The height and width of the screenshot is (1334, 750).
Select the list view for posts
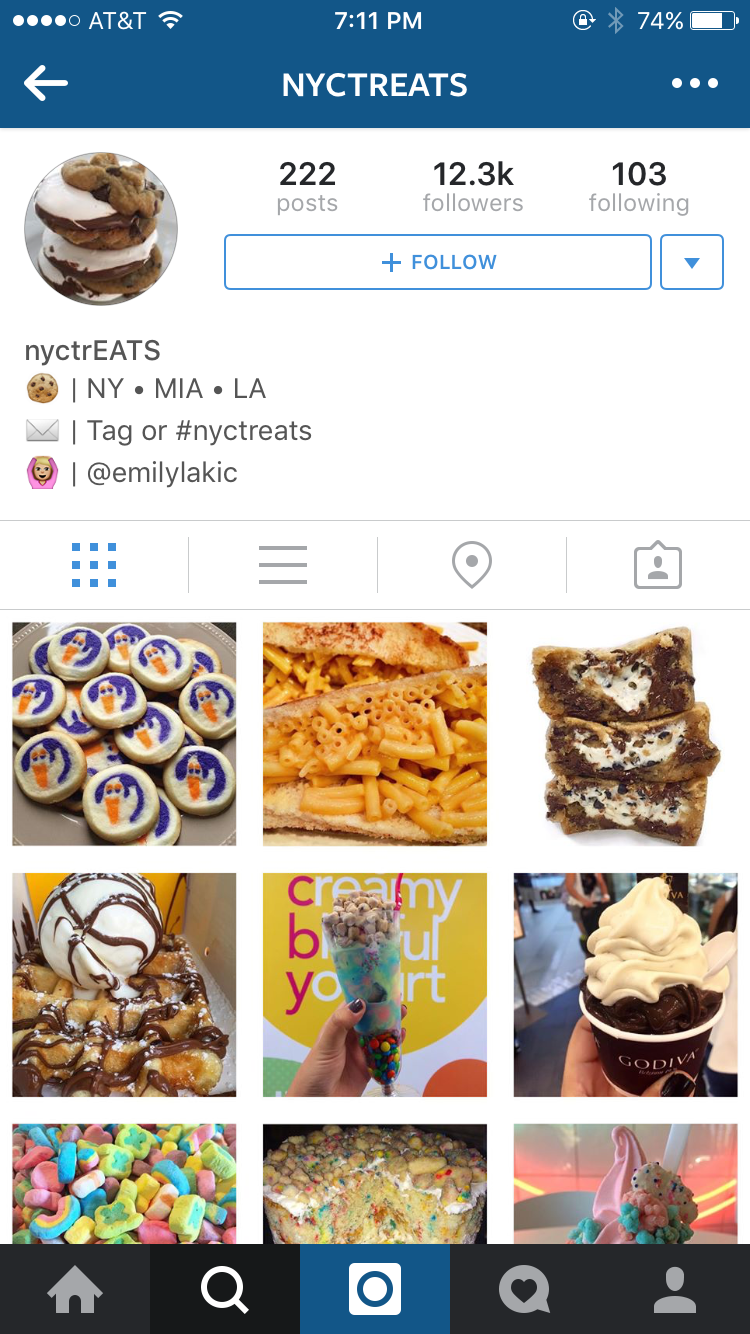click(x=282, y=564)
